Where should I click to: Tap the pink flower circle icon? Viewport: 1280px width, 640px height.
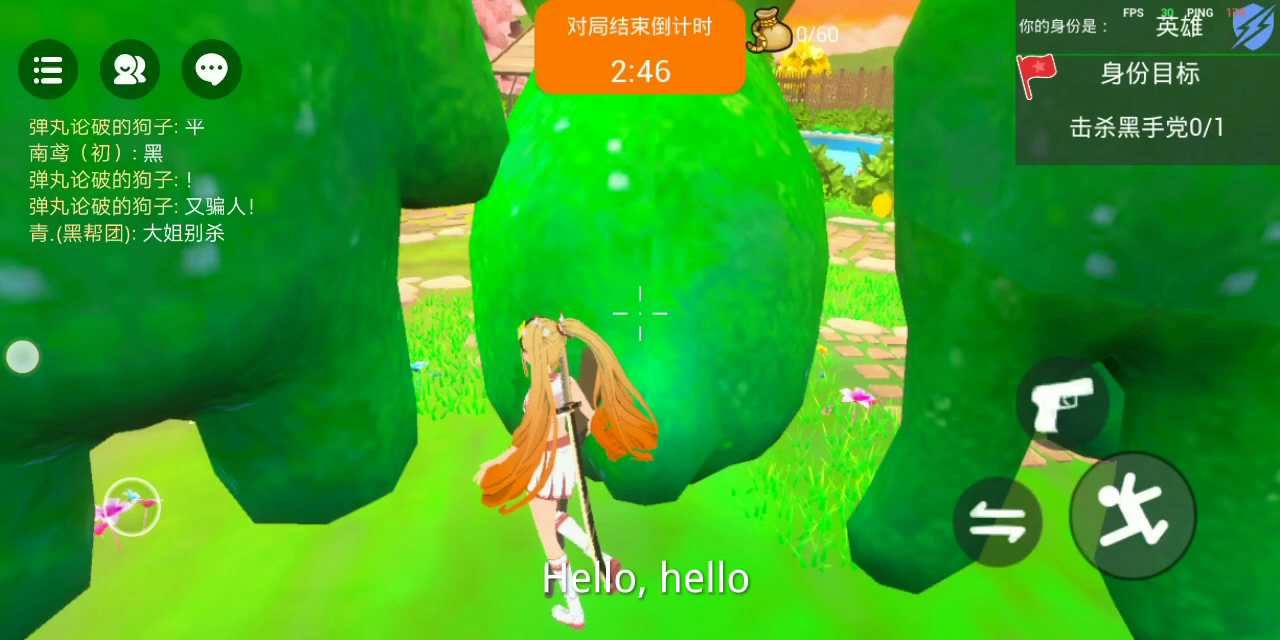tap(131, 507)
